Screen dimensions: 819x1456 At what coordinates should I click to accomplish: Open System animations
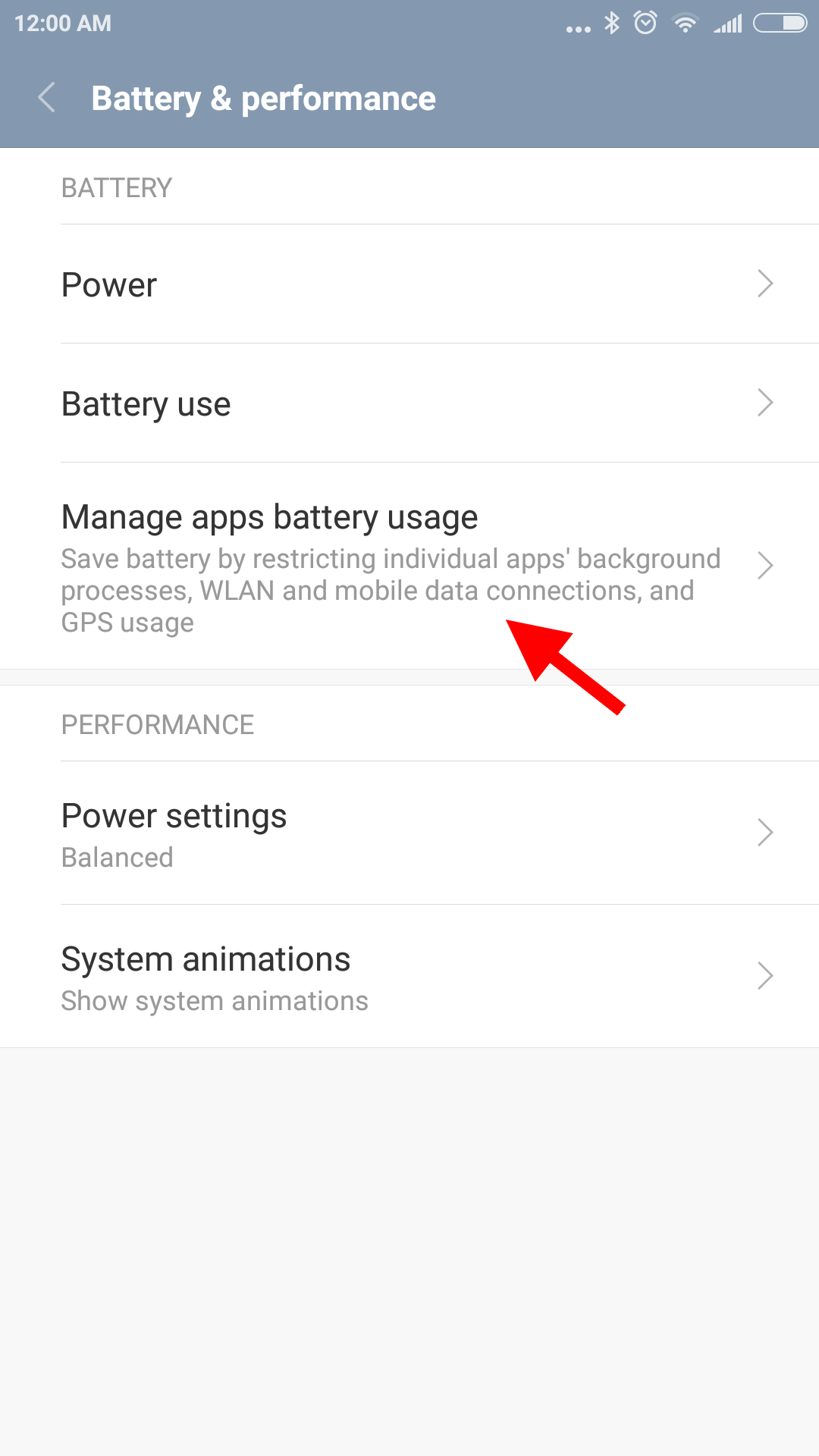(x=409, y=977)
